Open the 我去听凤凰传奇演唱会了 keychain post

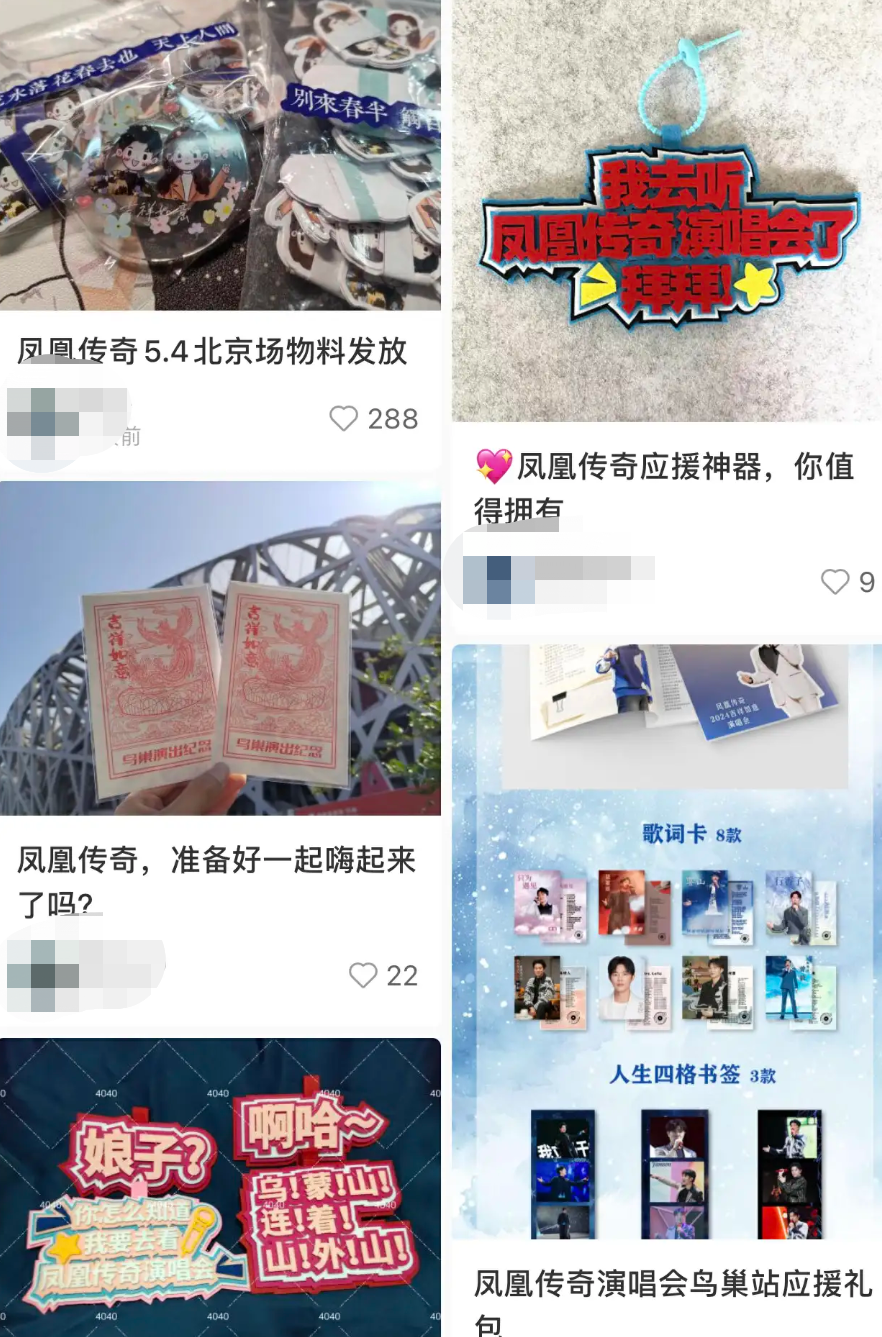point(666,210)
